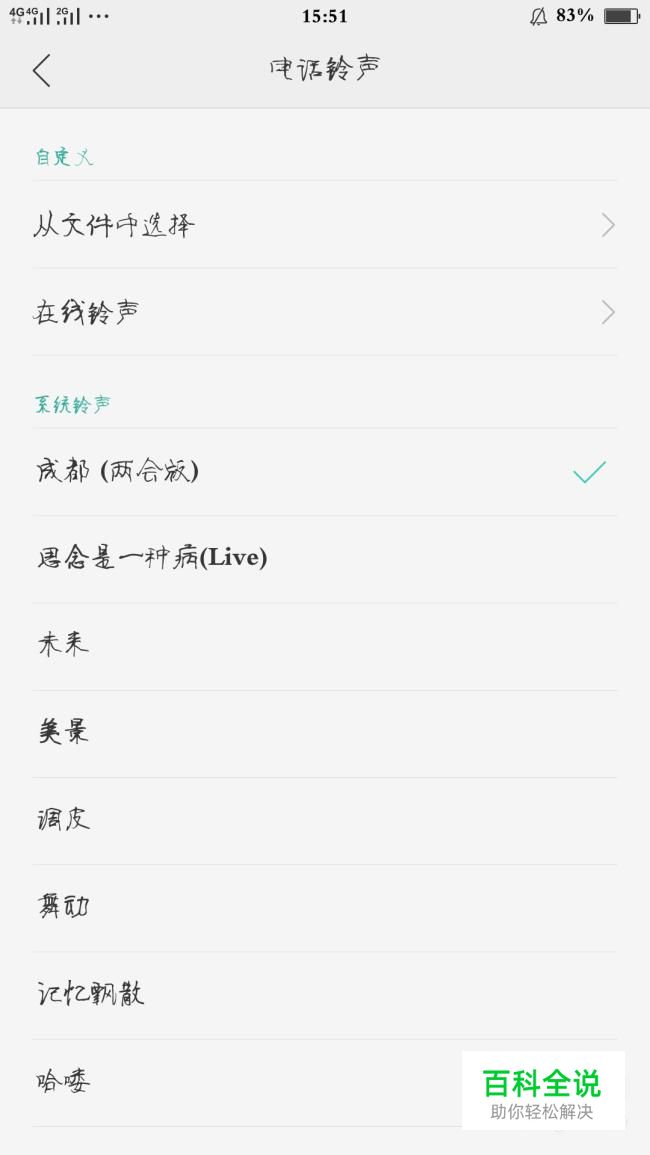Select the 成都 (两会版) ringtone
This screenshot has height=1155, width=650.
[325, 472]
